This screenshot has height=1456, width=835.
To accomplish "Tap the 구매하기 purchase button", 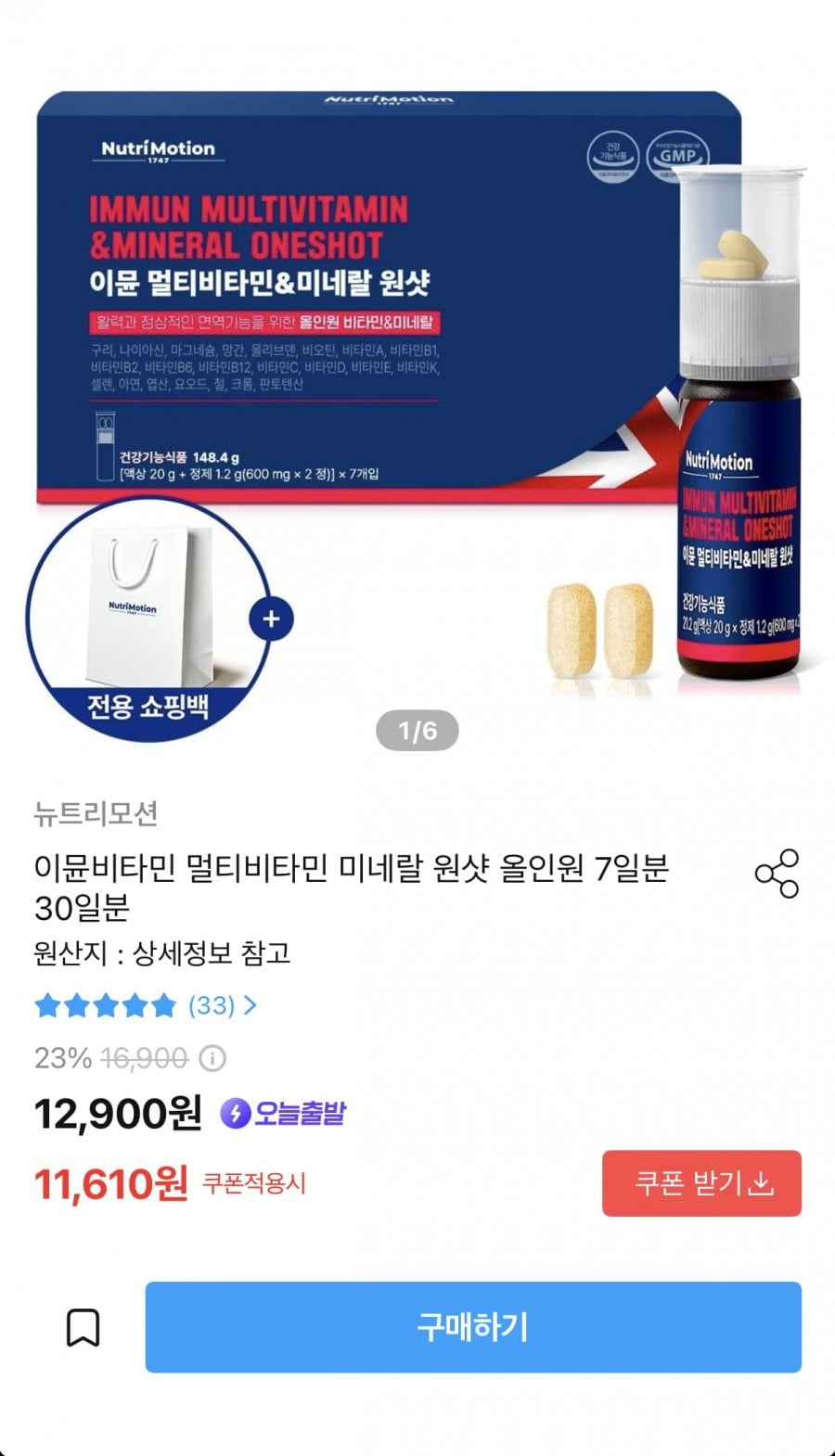I will pyautogui.click(x=472, y=1327).
